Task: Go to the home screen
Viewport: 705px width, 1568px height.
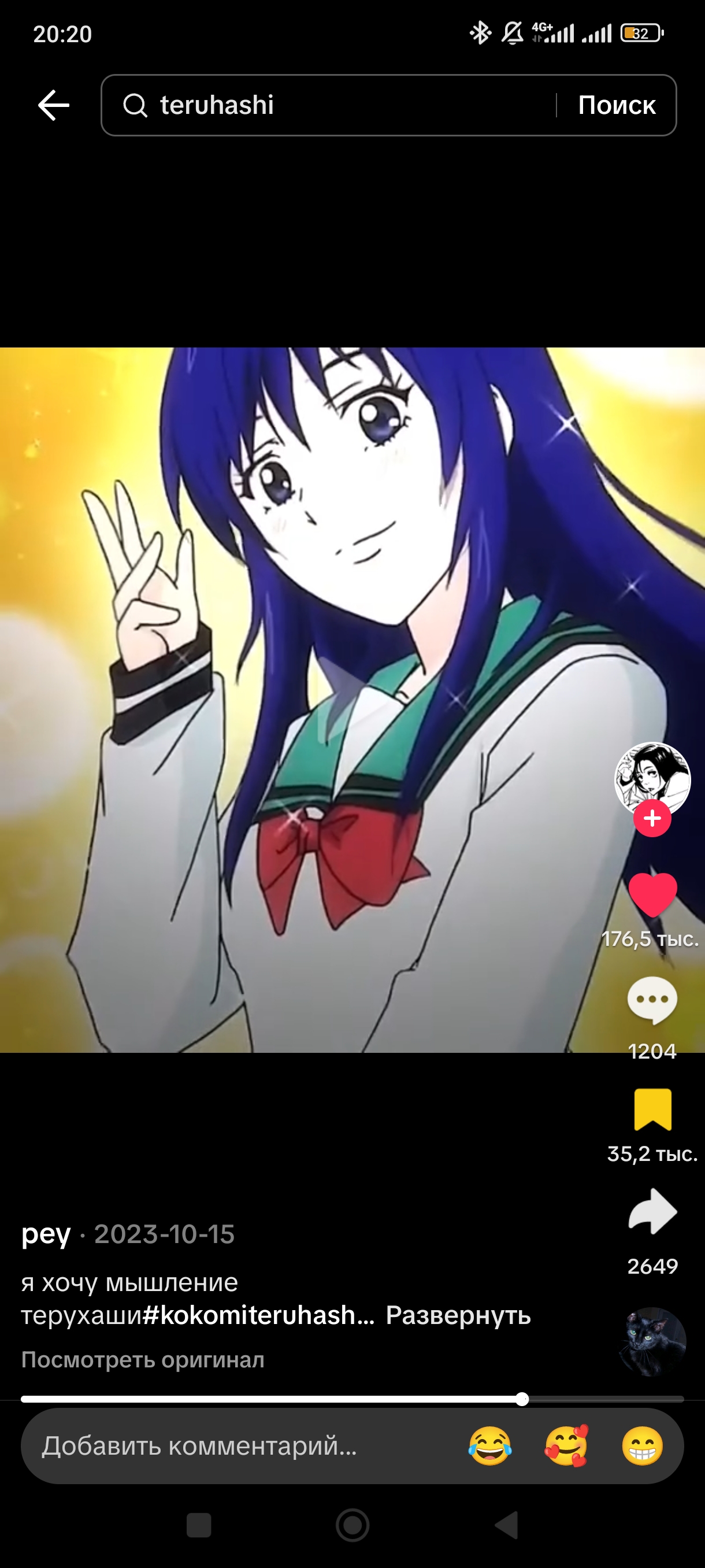Action: coord(353,1525)
